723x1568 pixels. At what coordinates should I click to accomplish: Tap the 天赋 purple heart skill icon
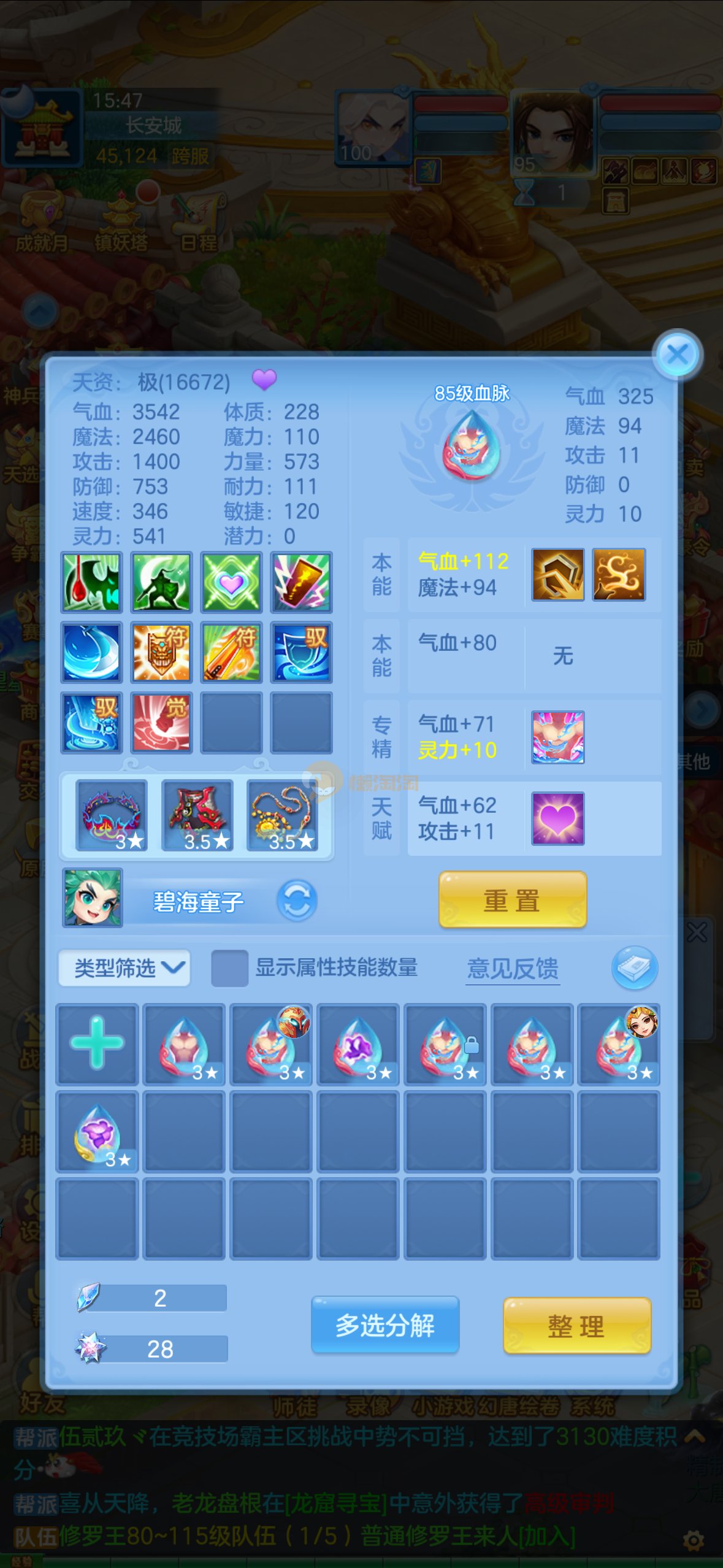tap(558, 818)
